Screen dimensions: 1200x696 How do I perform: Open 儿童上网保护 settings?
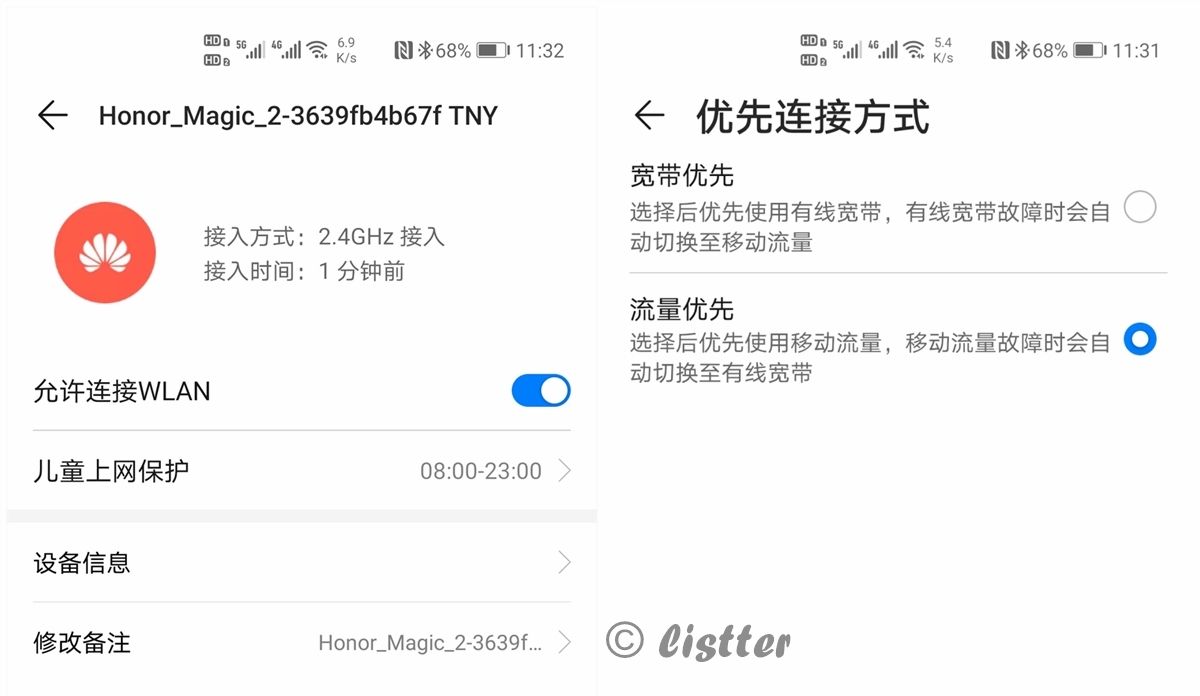(x=300, y=471)
